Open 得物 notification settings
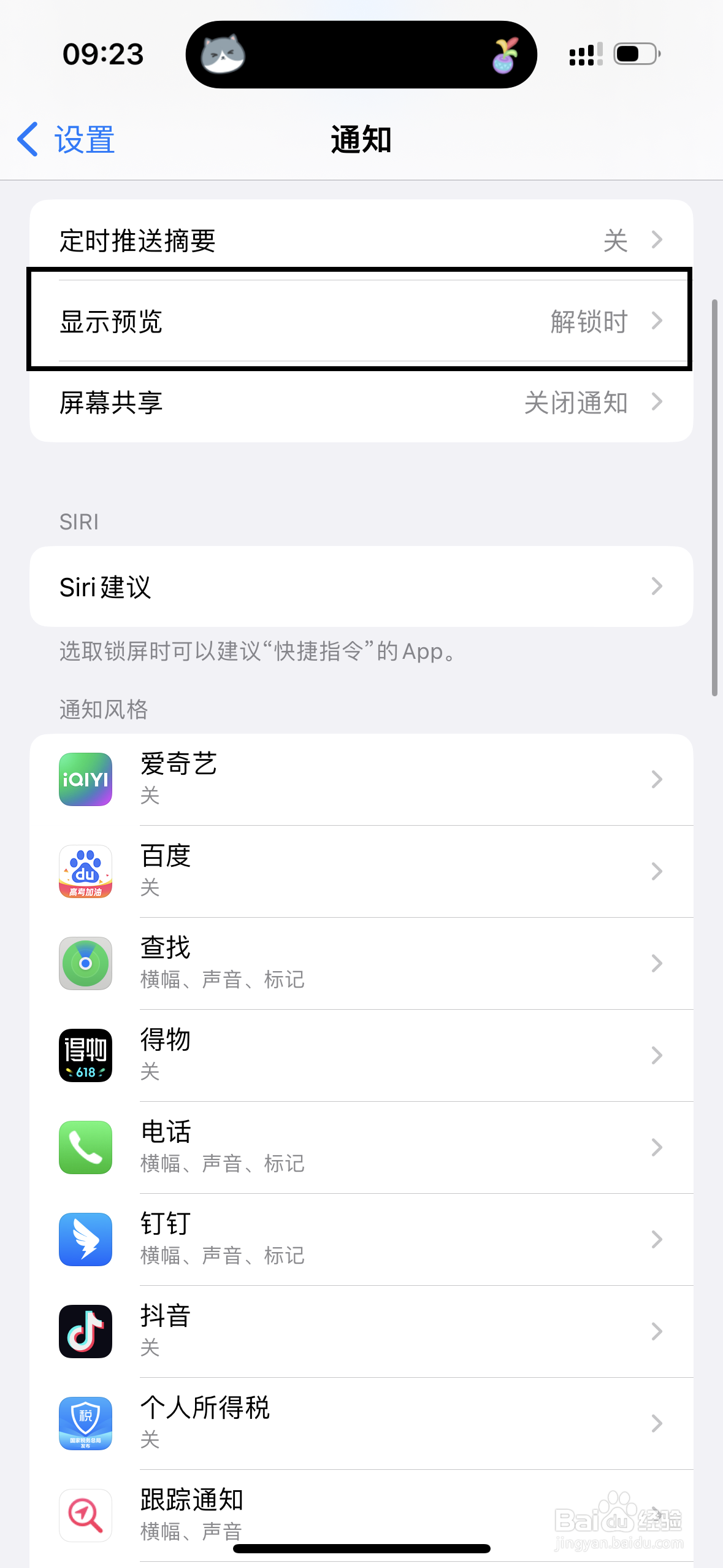The image size is (723, 1568). [361, 1056]
